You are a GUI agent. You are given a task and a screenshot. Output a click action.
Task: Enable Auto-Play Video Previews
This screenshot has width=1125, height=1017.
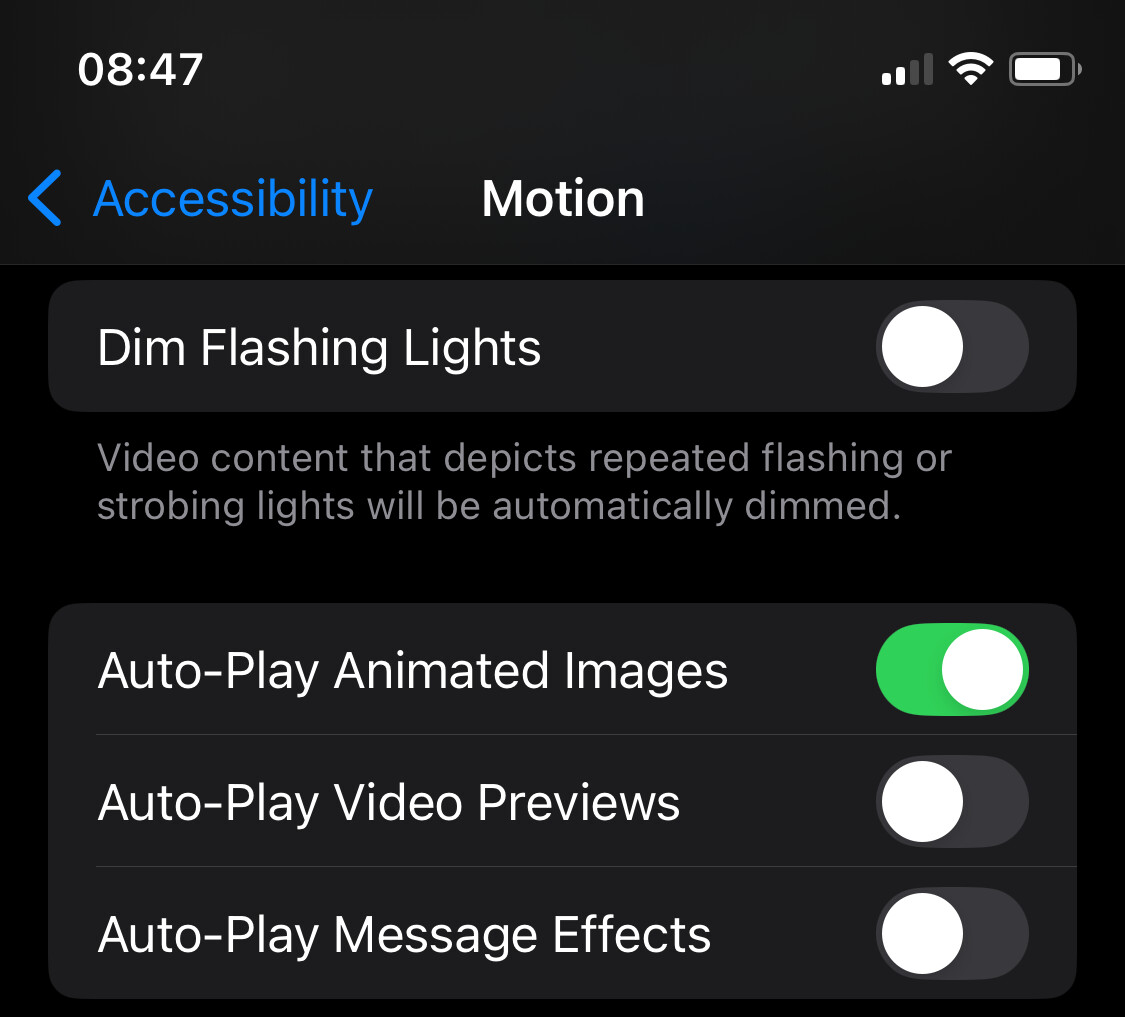(x=951, y=802)
